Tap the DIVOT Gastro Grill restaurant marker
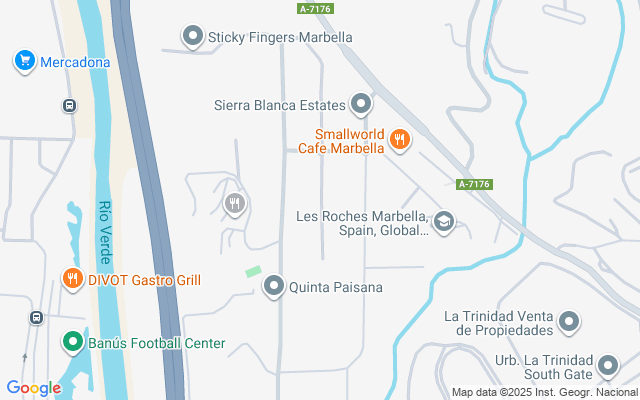Image resolution: width=640 pixels, height=400 pixels. [x=72, y=279]
